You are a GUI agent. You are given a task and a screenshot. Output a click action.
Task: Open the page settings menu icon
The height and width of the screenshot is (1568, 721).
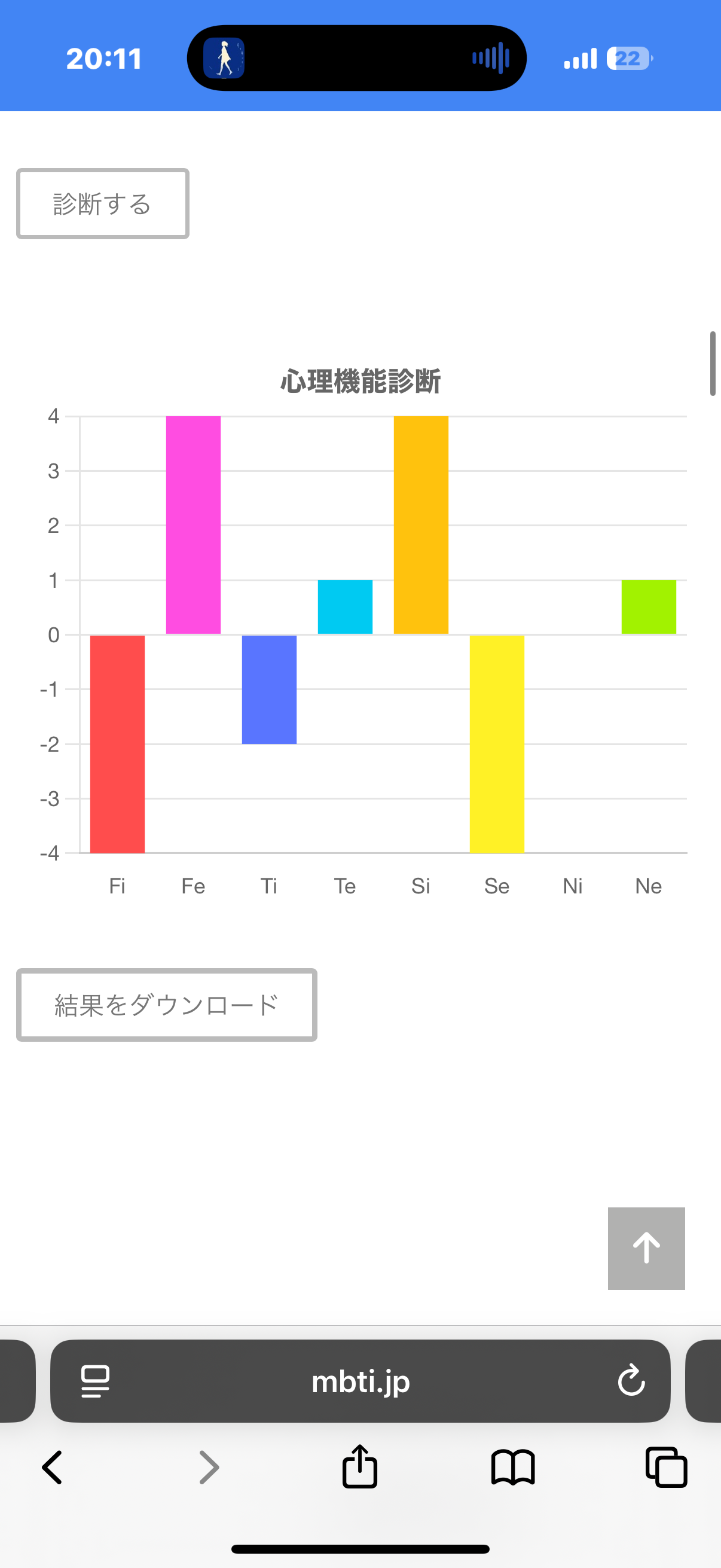(x=96, y=1380)
